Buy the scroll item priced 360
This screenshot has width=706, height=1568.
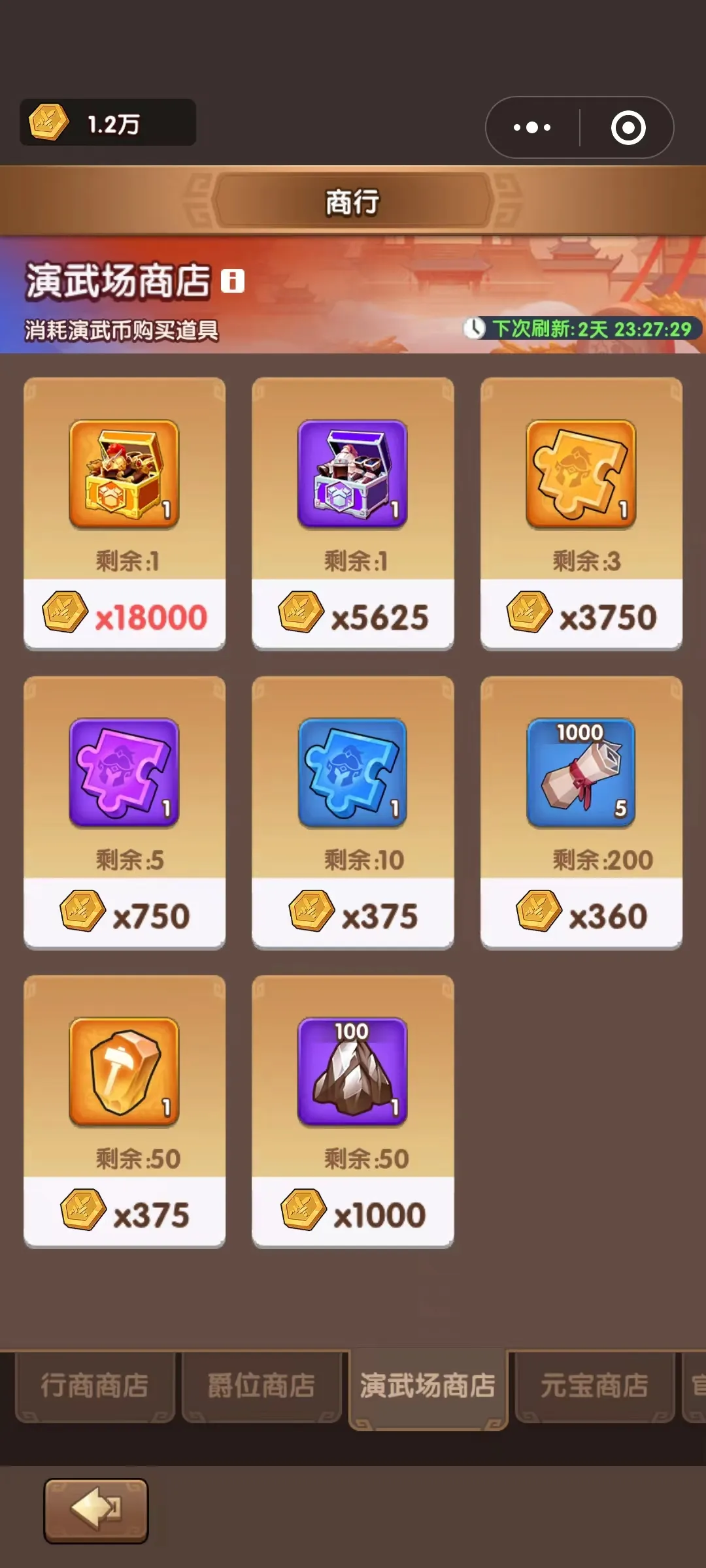point(580,915)
